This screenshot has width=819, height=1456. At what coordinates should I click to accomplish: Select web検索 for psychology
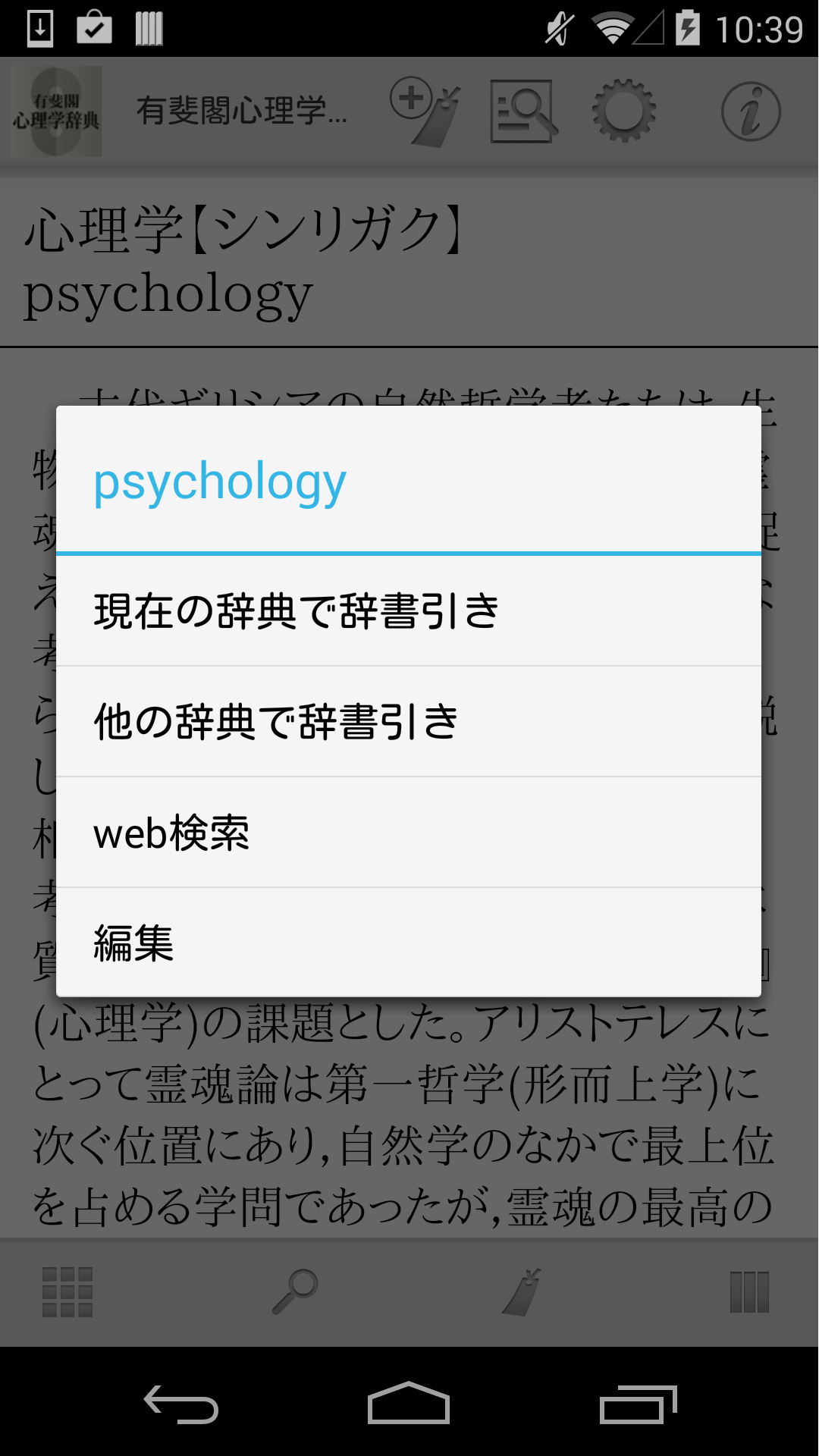pyautogui.click(x=408, y=833)
